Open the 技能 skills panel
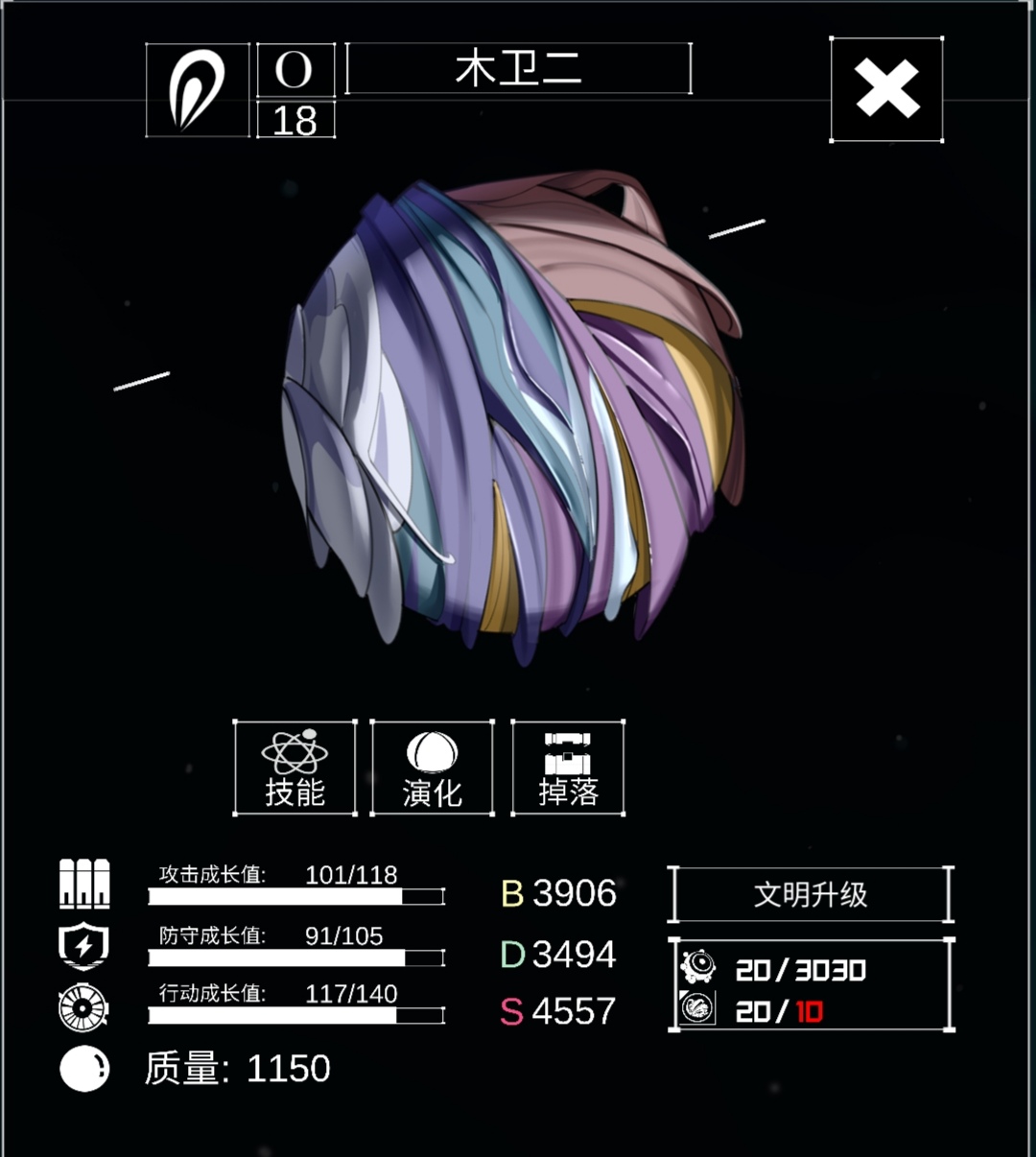Screen dimensions: 1036x1157 294,768
